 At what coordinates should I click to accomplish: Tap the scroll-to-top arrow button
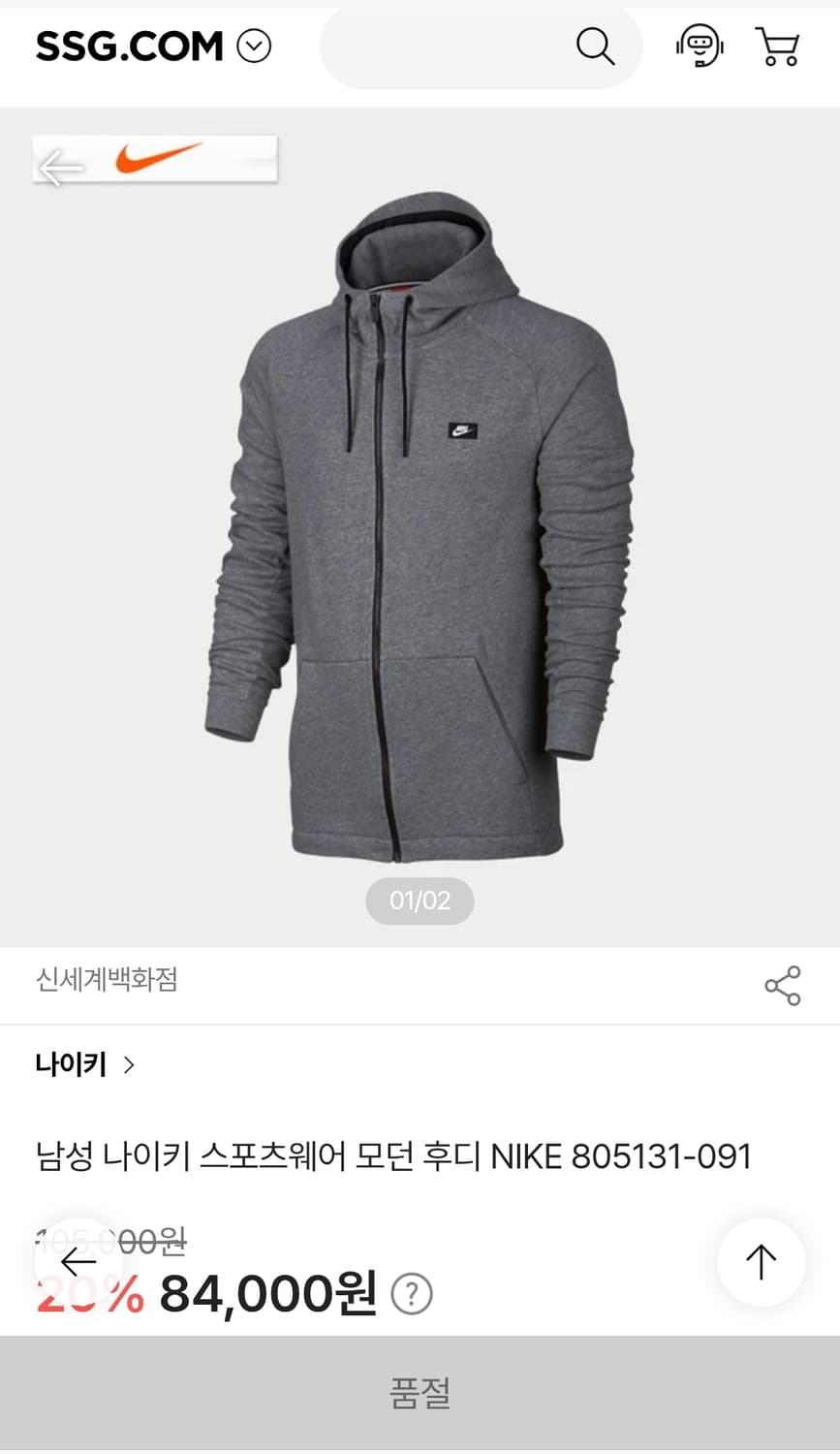coord(762,1261)
